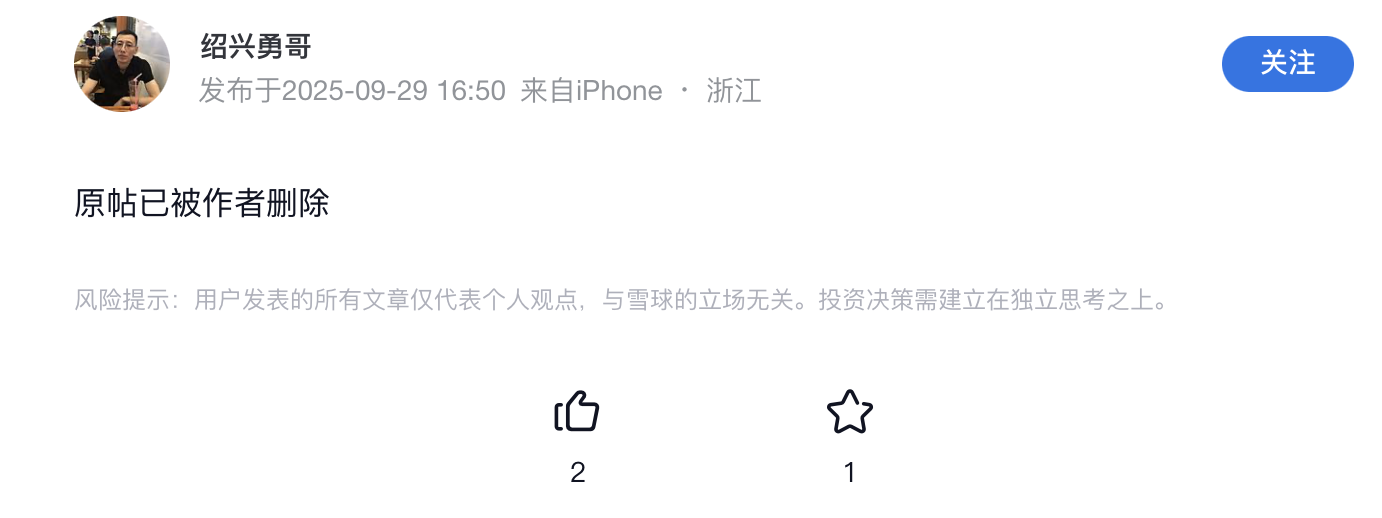
Task: Like this post with the thumbs-up icon
Action: click(577, 412)
